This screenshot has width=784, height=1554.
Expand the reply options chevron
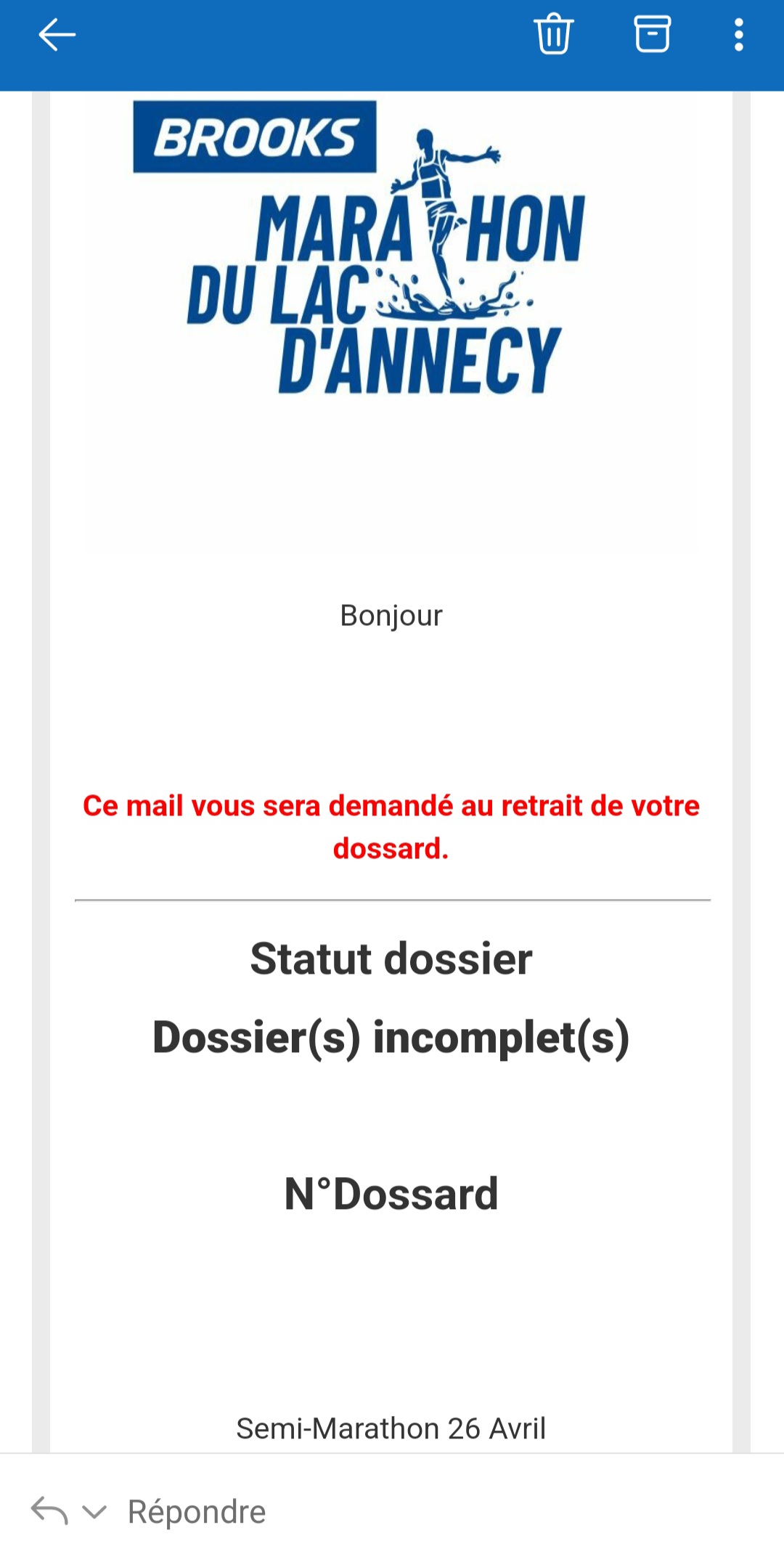(94, 1513)
